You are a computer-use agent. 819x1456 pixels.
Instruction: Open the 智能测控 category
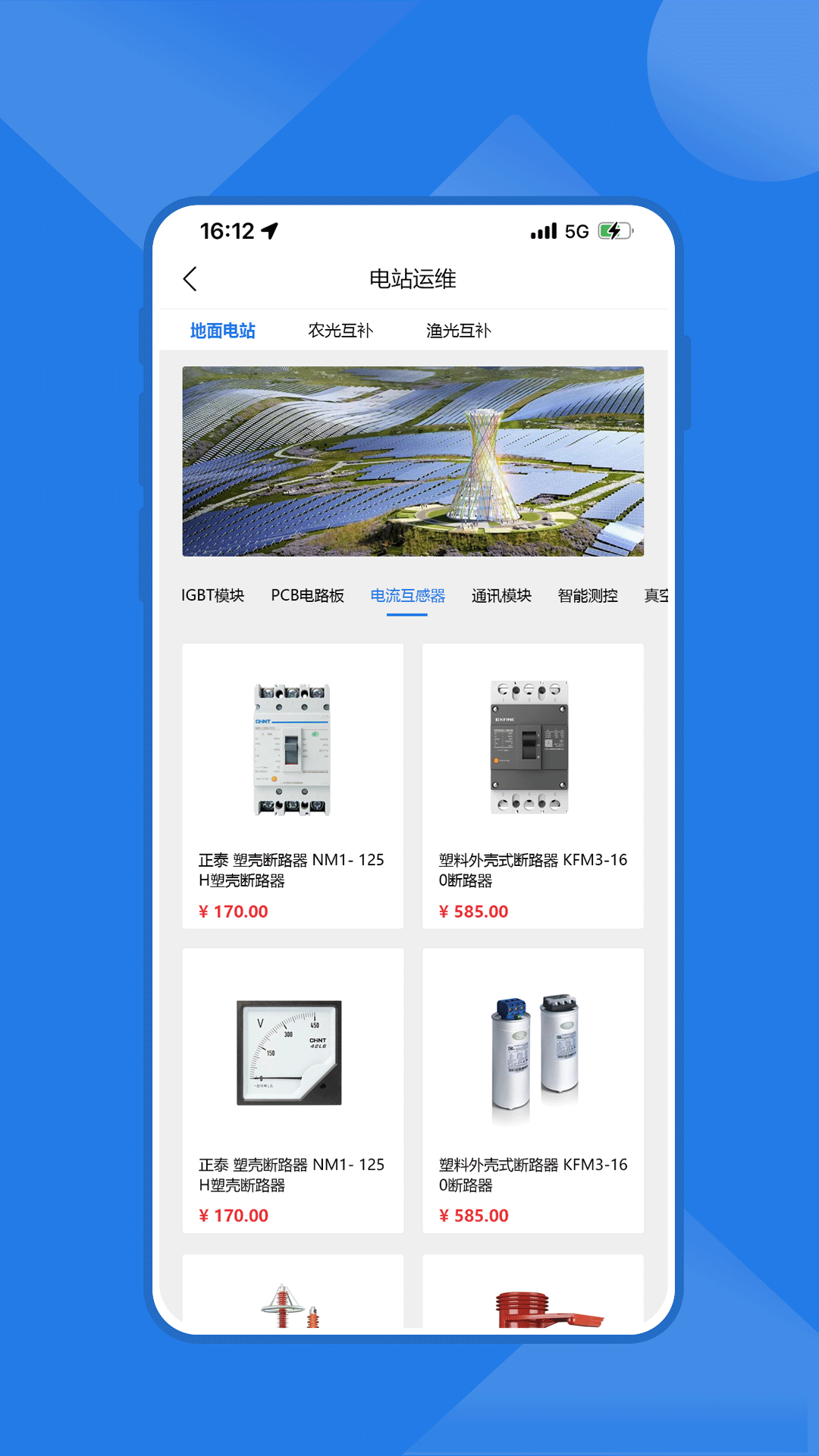click(x=588, y=596)
